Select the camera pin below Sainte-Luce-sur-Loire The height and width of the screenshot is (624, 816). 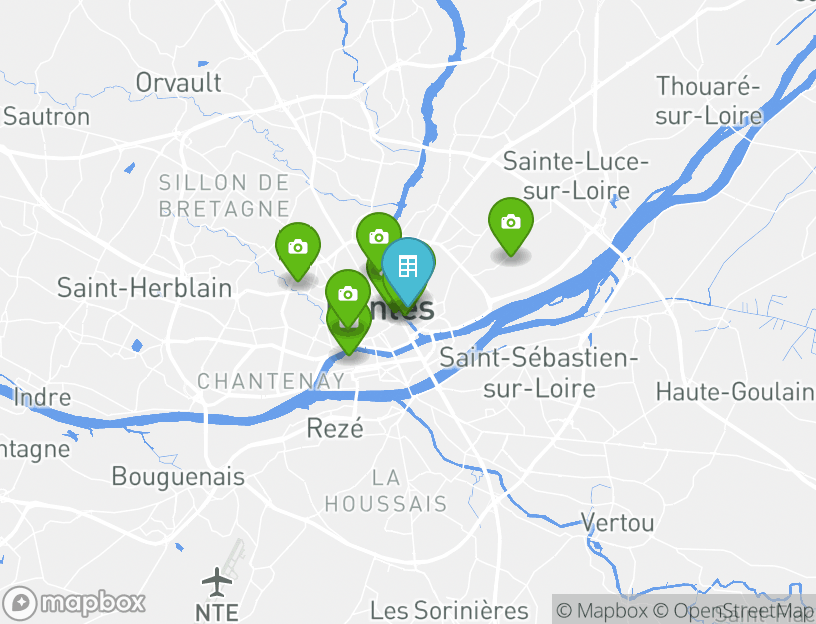pyautogui.click(x=510, y=223)
